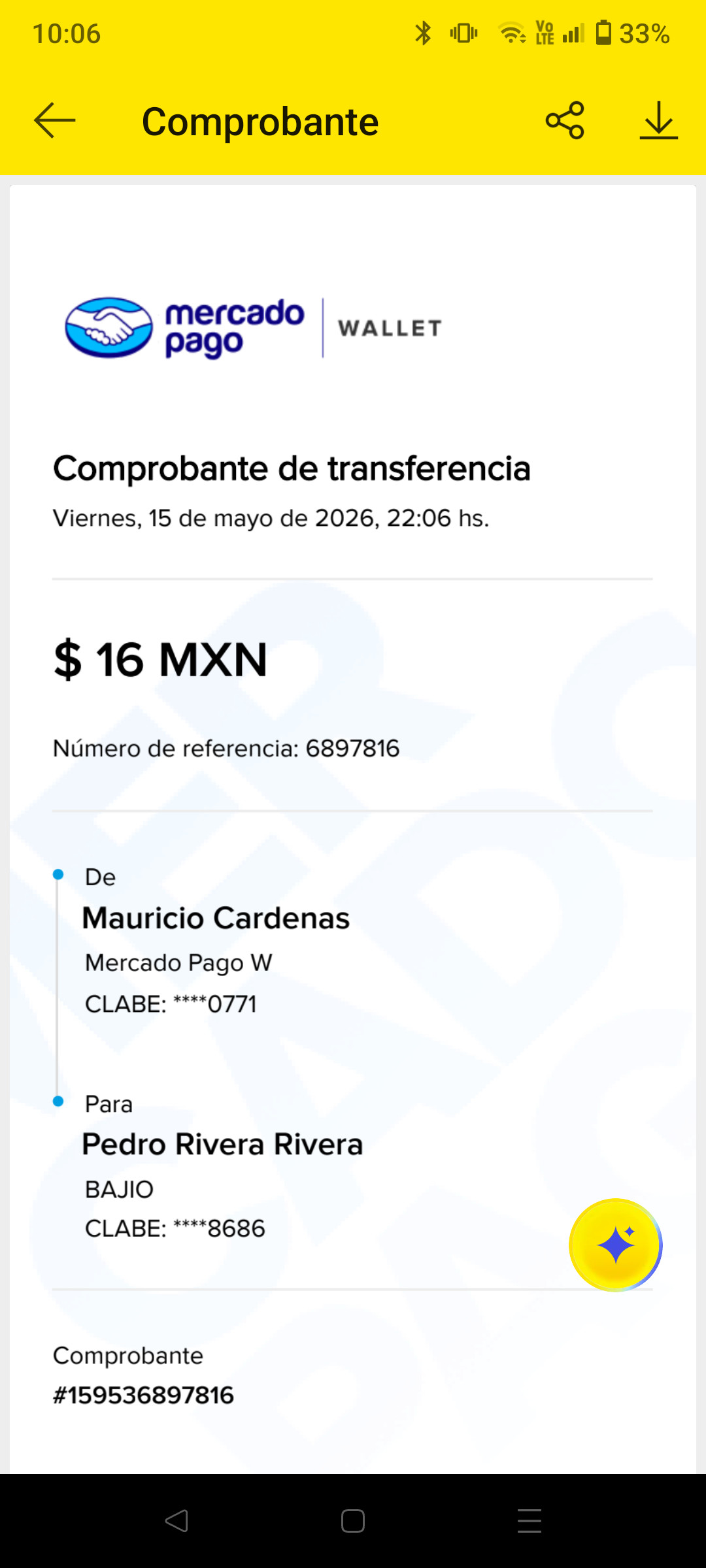Go to home via system navigation
This screenshot has height=1568, width=706.
pyautogui.click(x=353, y=1521)
